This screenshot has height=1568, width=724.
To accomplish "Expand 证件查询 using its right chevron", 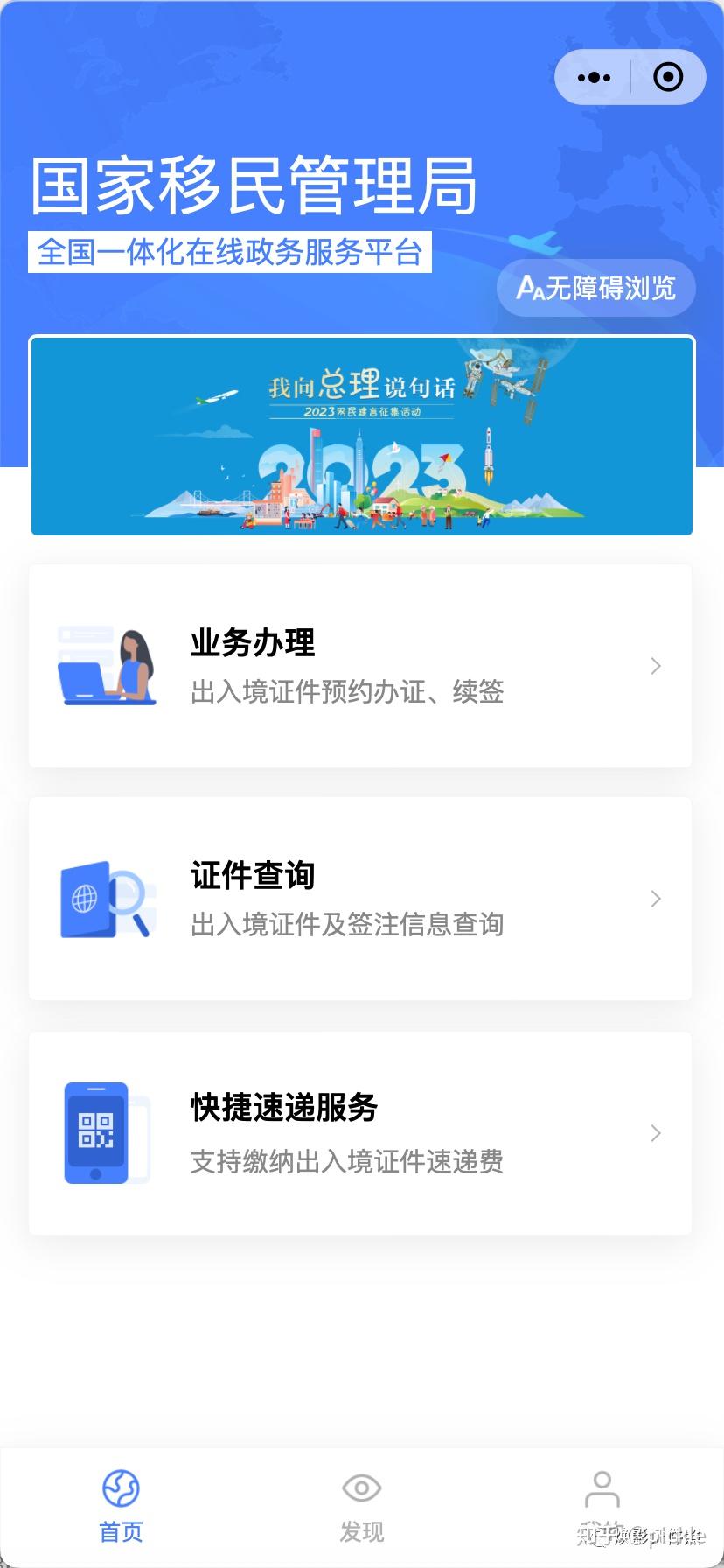I will click(656, 899).
